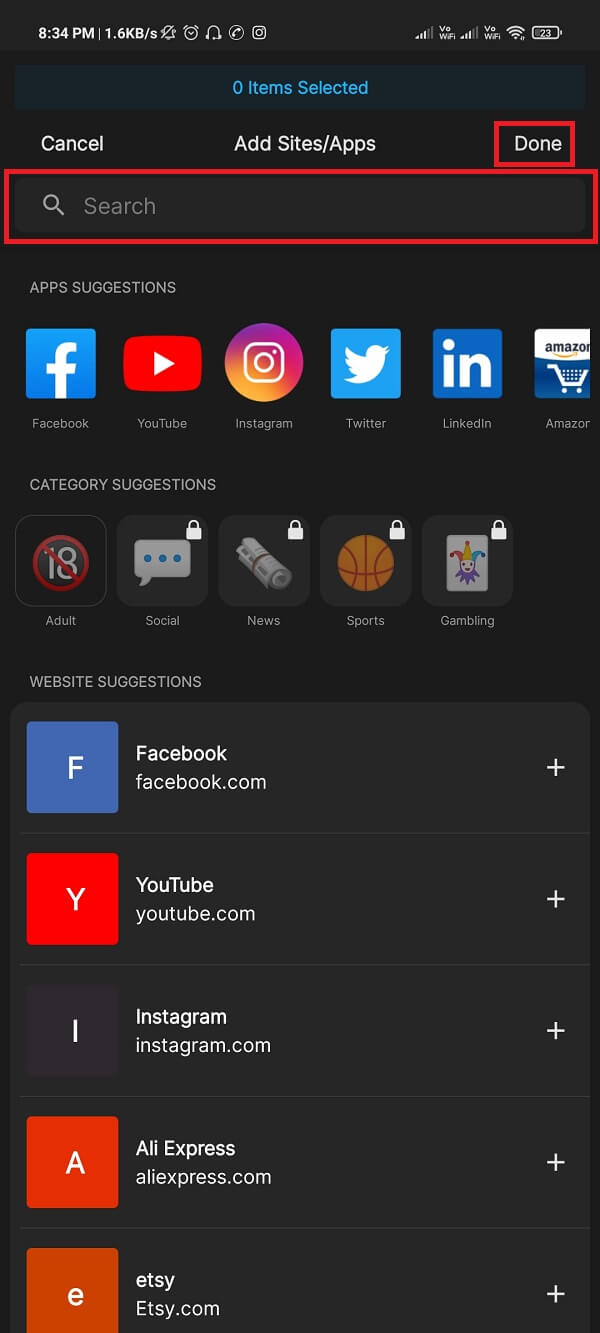Open the locked Sports category
The image size is (600, 1333).
366,561
